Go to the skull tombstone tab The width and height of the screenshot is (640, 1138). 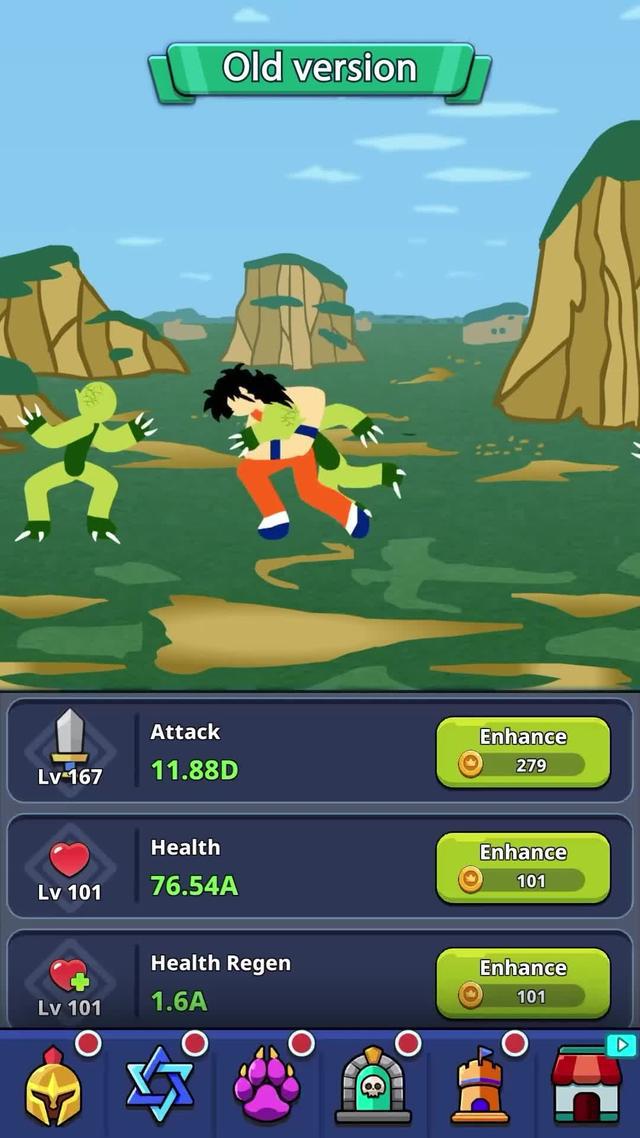click(373, 1088)
